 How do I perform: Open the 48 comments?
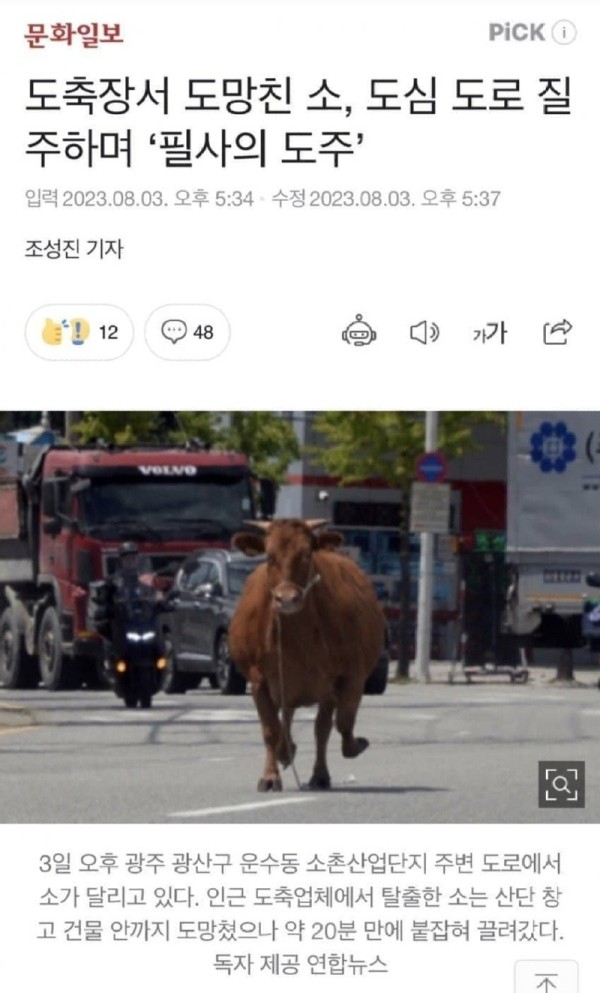[187, 332]
